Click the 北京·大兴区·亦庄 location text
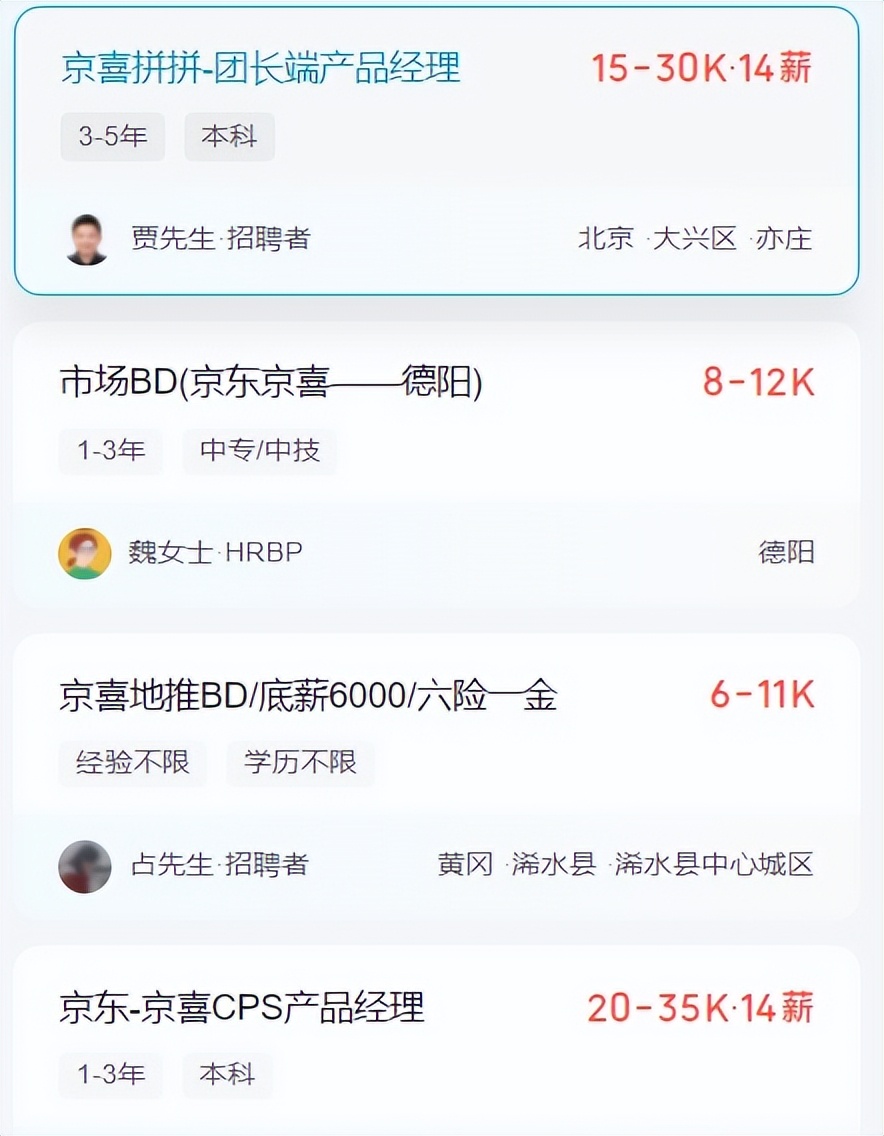The width and height of the screenshot is (884, 1136). click(x=695, y=240)
